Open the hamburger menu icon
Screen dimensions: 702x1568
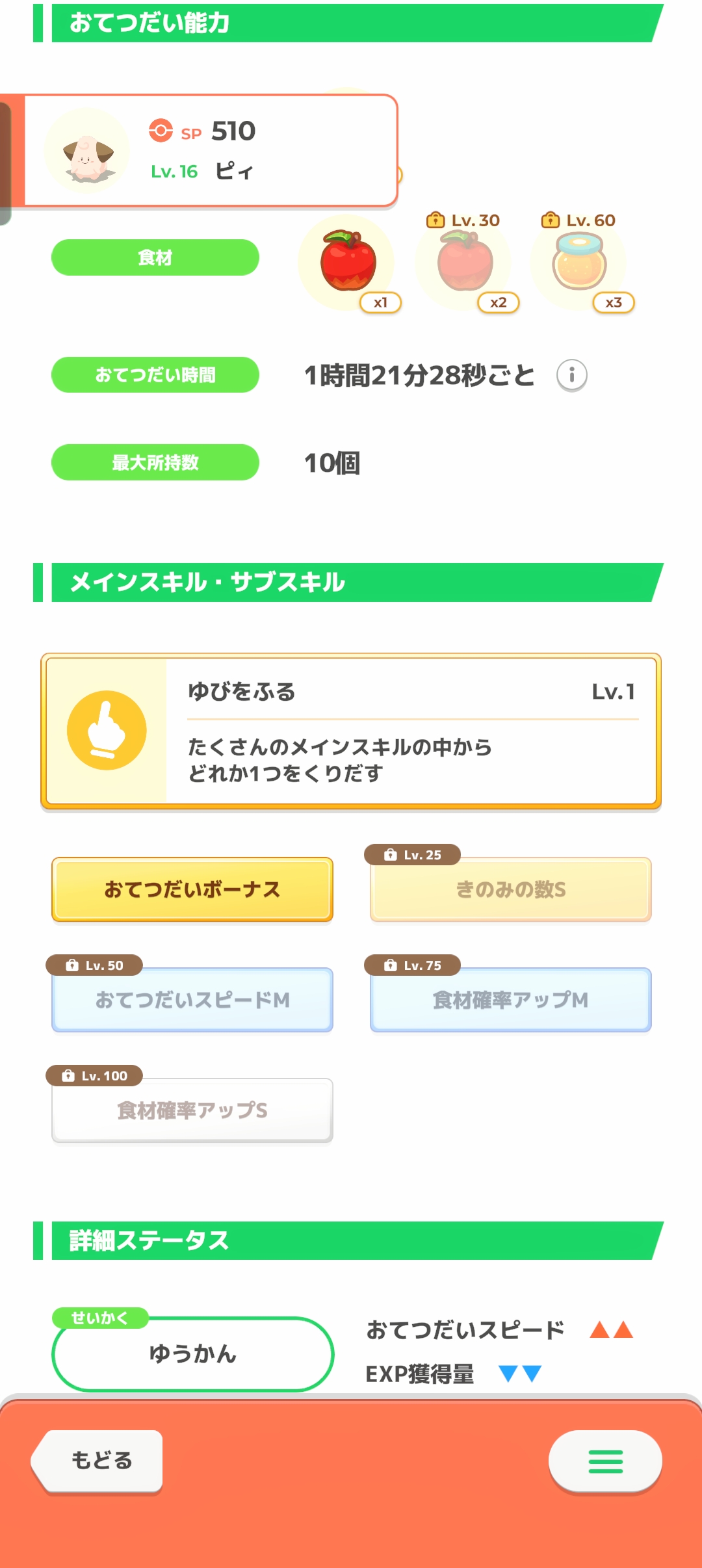[604, 1460]
